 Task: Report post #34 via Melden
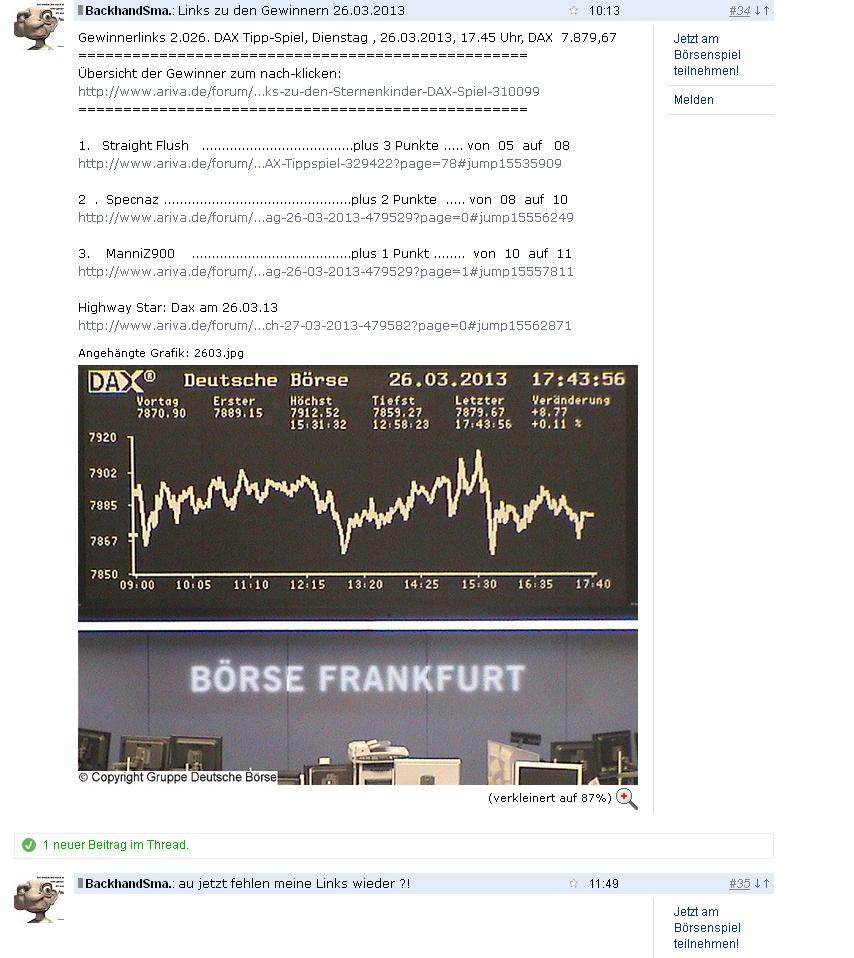(x=693, y=100)
